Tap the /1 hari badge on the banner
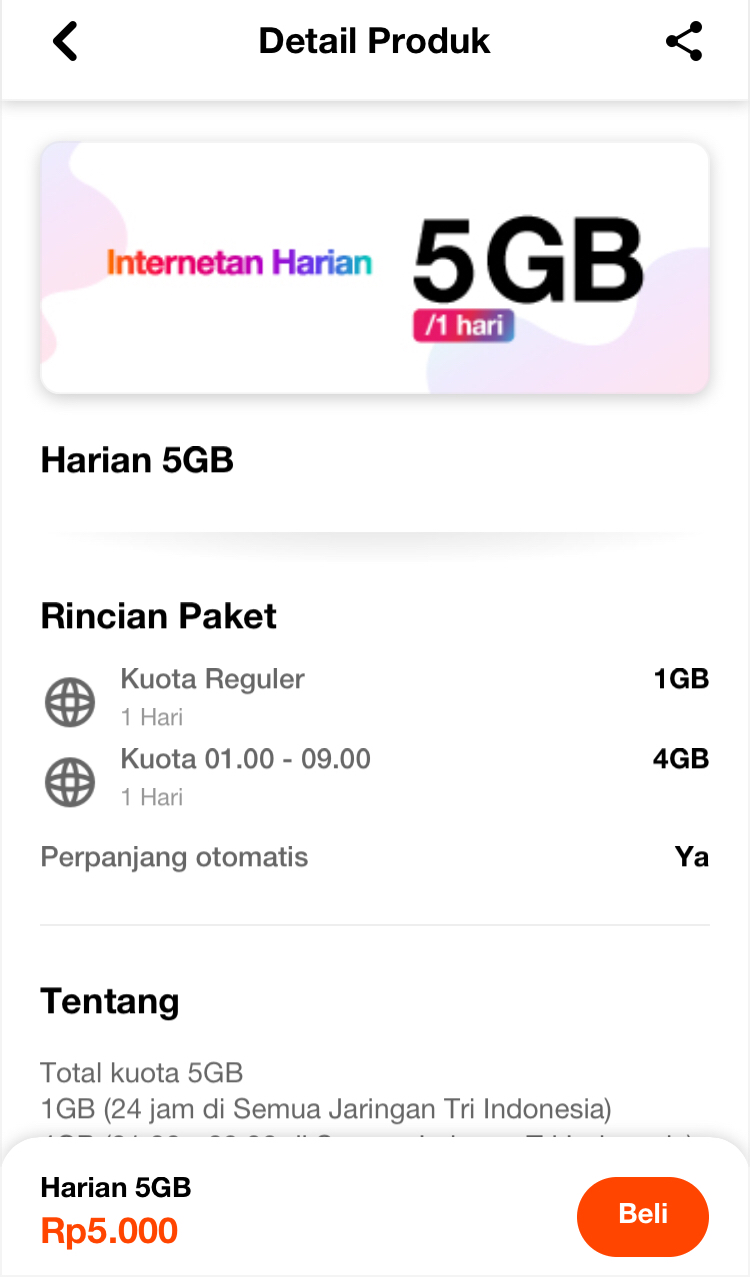 (463, 324)
